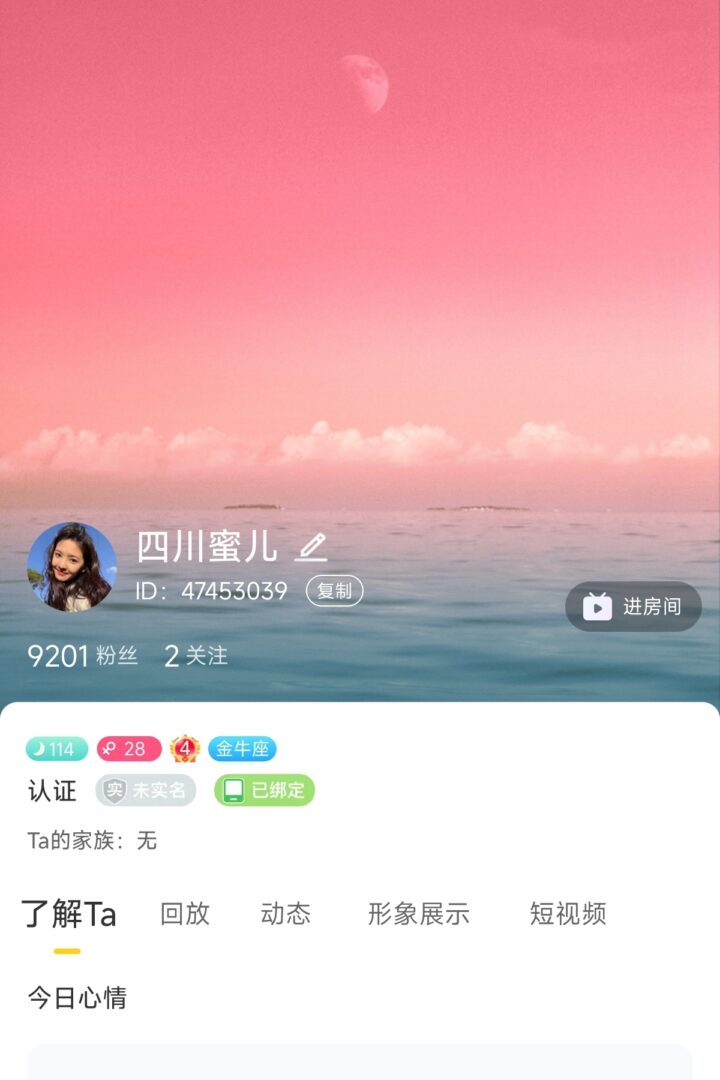Open the 形象展示 tab
This screenshot has width=720, height=1080.
pos(418,913)
